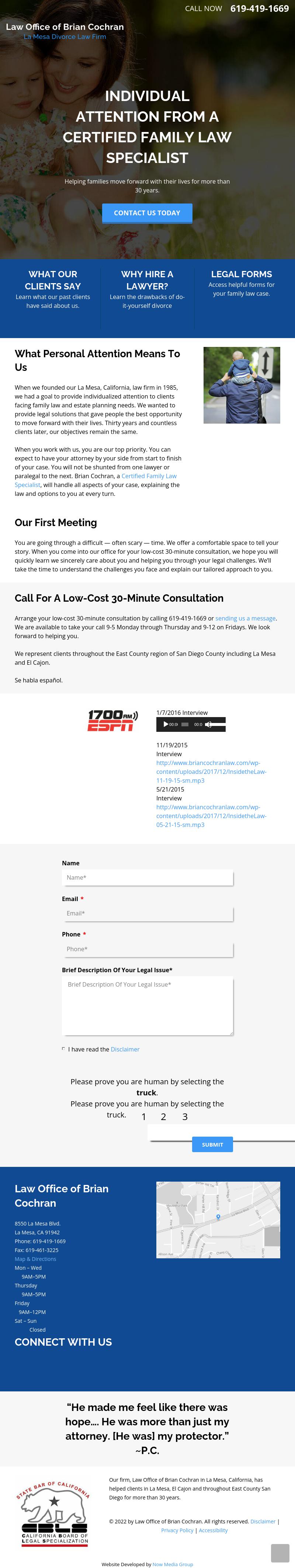Image resolution: width=295 pixels, height=1568 pixels.
Task: Check the 'I have read the Disclaimer' box
Action: pyautogui.click(x=63, y=1049)
